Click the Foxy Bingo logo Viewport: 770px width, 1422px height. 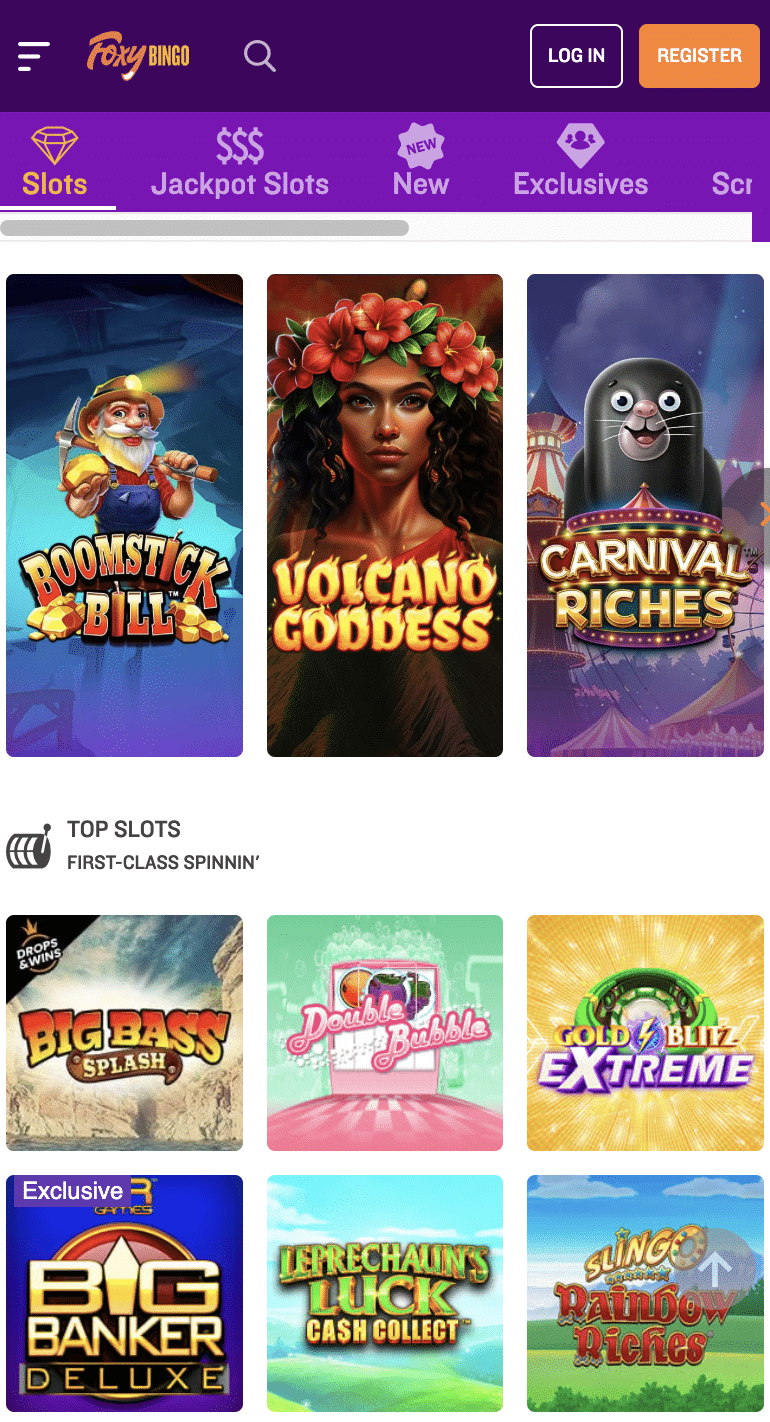tap(138, 56)
